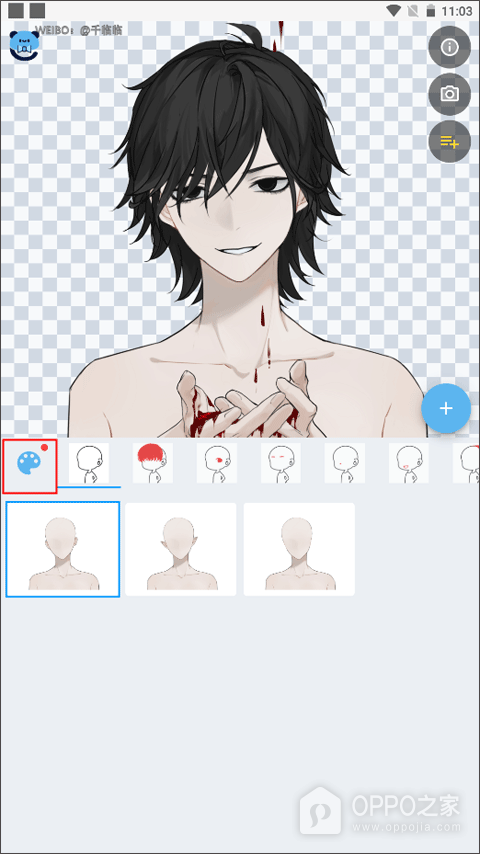Tap the camera icon to save image
The height and width of the screenshot is (854, 480).
pyautogui.click(x=449, y=94)
